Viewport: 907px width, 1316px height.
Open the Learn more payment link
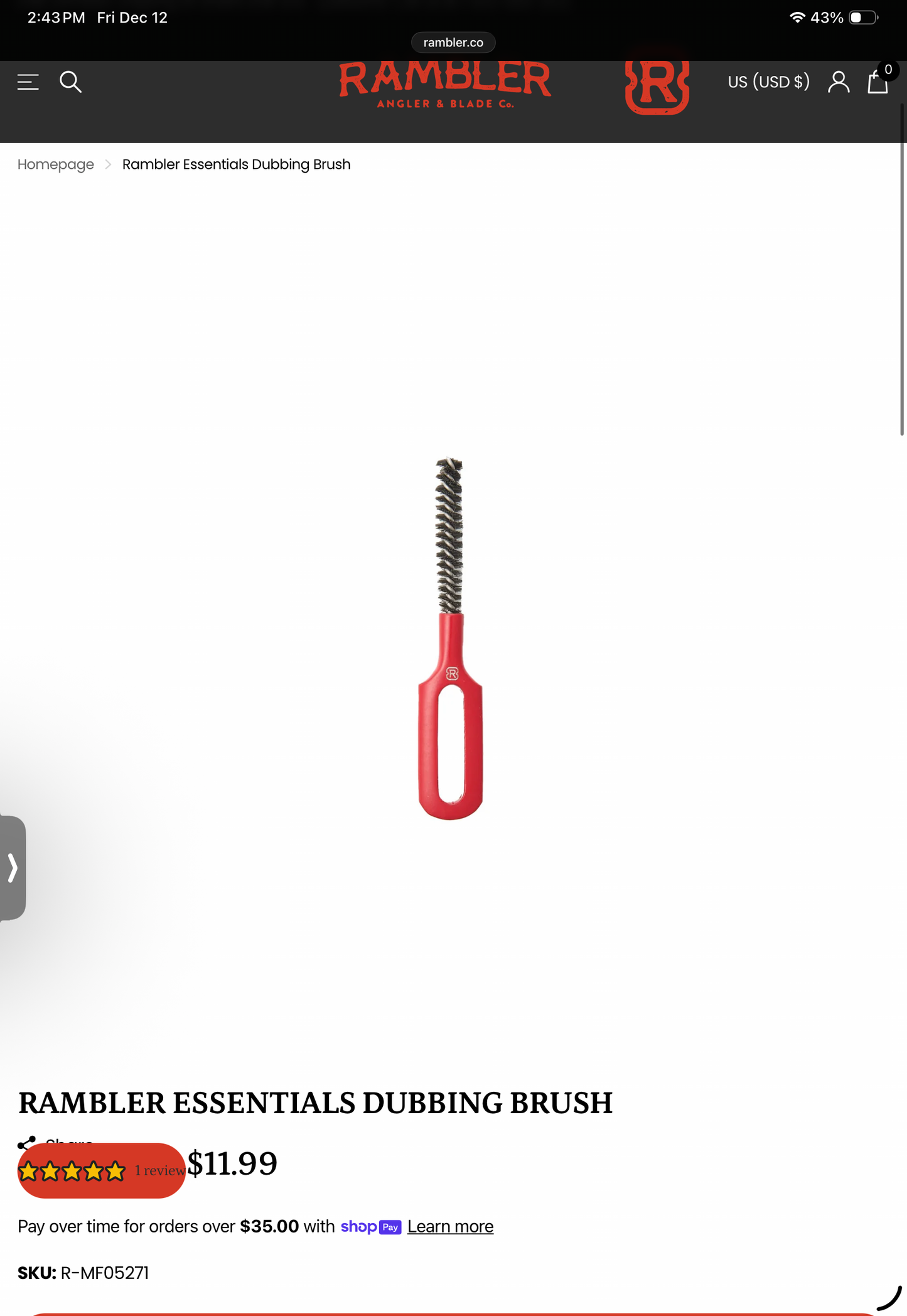[x=450, y=1226]
